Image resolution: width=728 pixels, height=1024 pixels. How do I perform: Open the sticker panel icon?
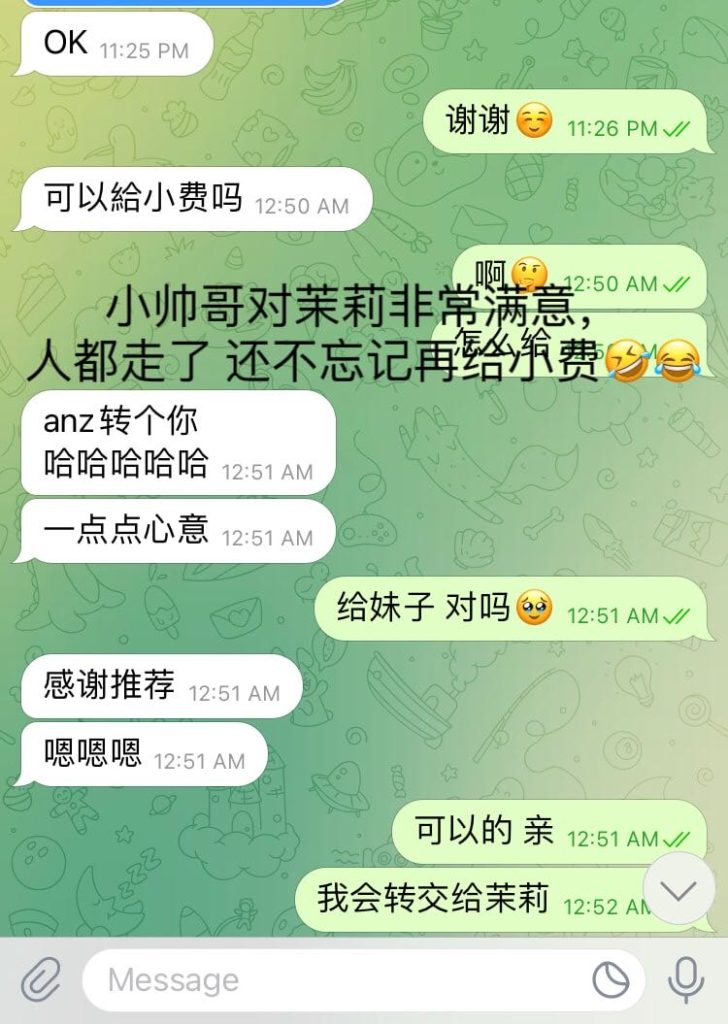(x=610, y=981)
